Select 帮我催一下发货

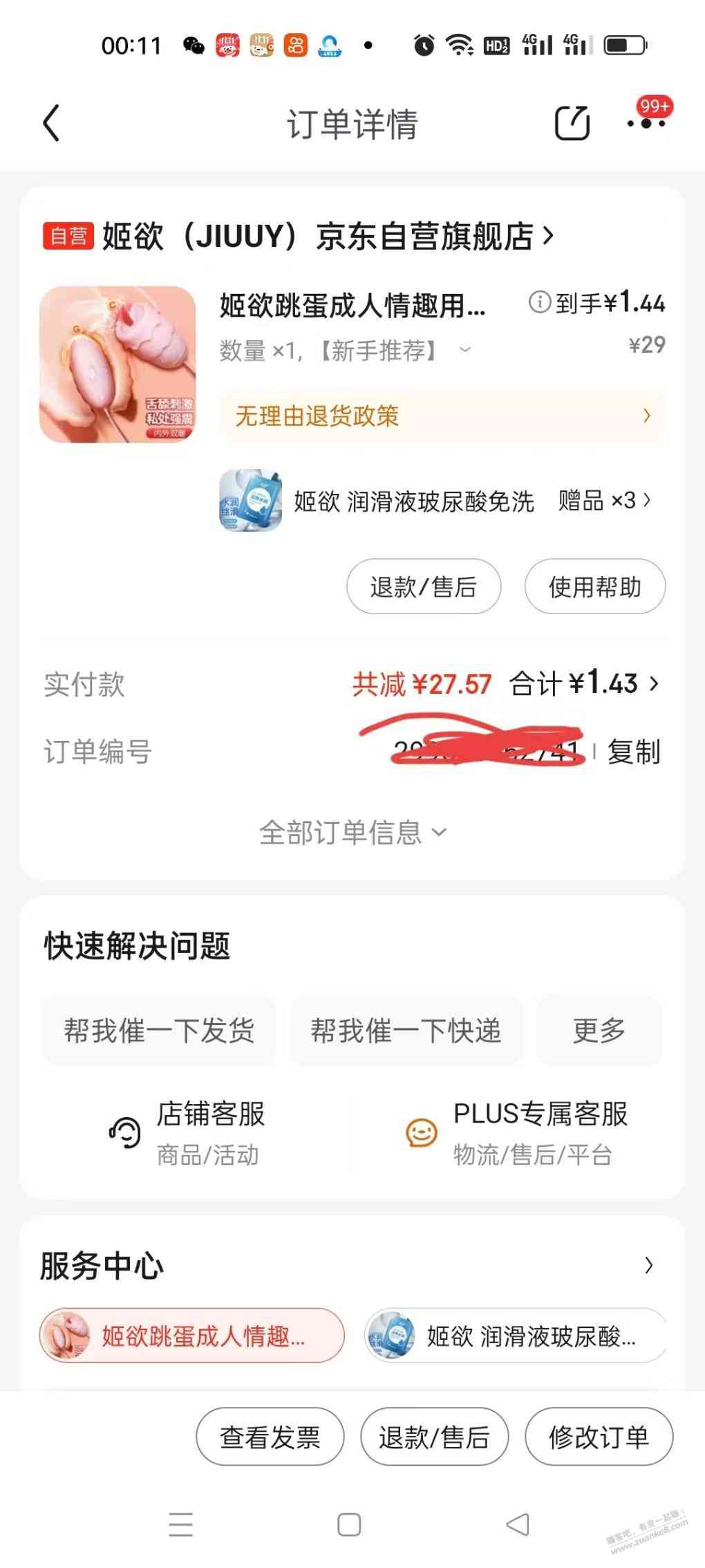point(159,1031)
